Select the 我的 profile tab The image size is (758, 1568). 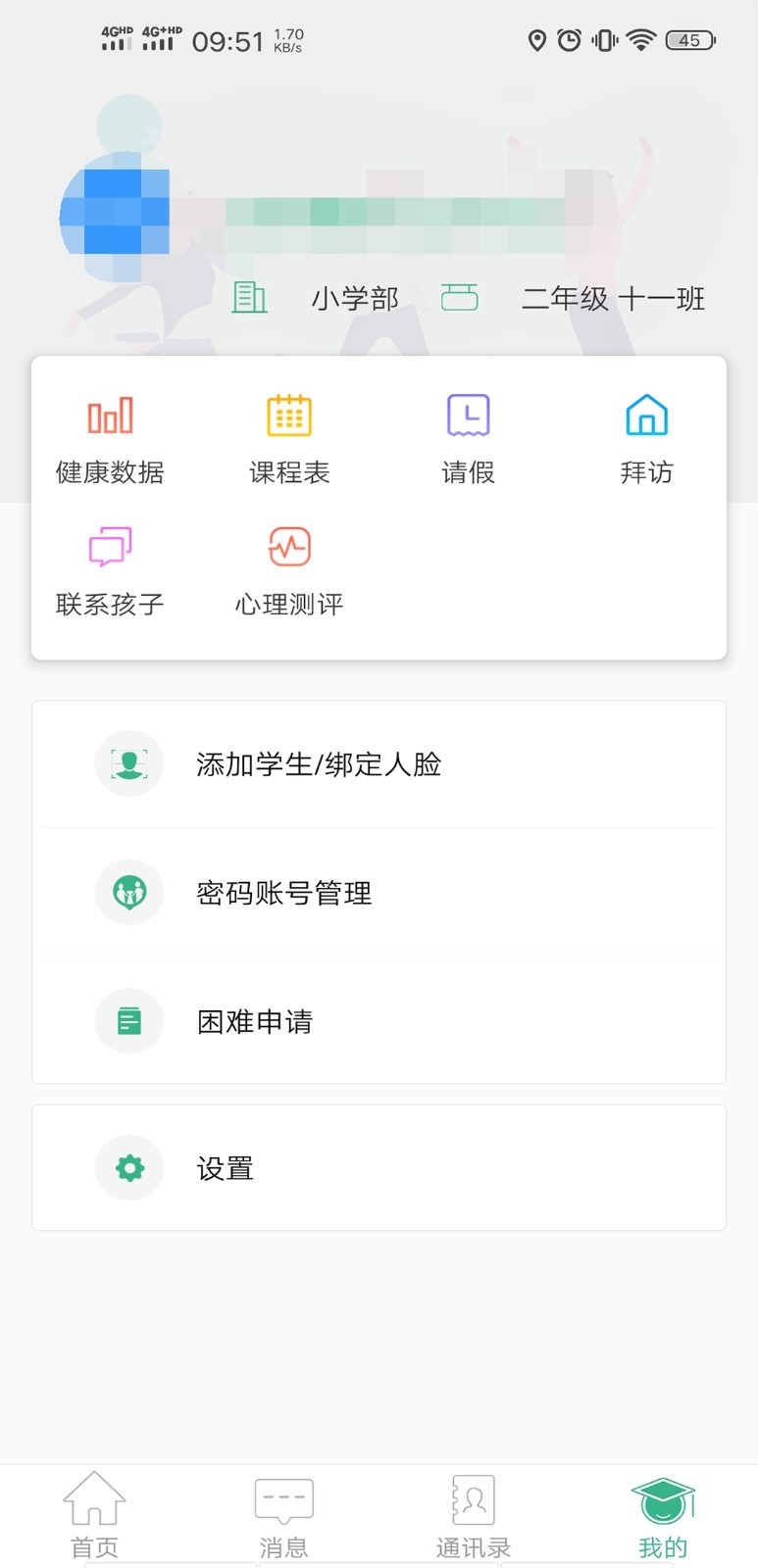[x=663, y=1515]
